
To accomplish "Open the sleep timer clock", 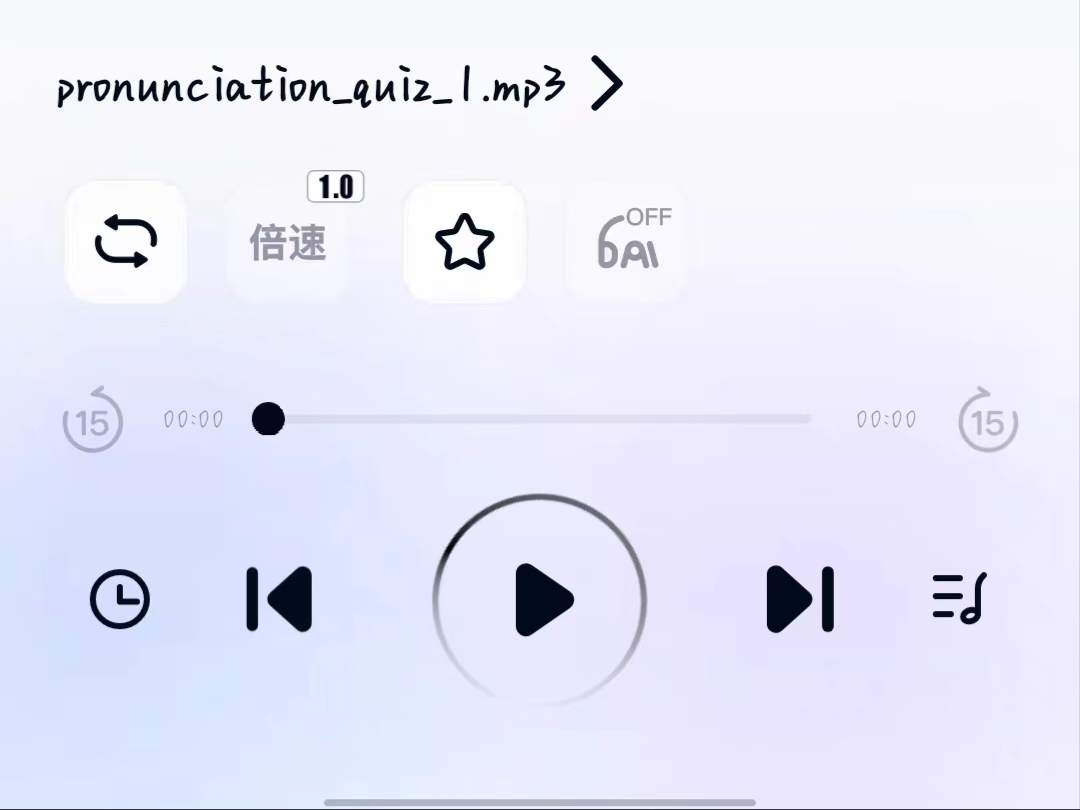I will click(x=120, y=600).
